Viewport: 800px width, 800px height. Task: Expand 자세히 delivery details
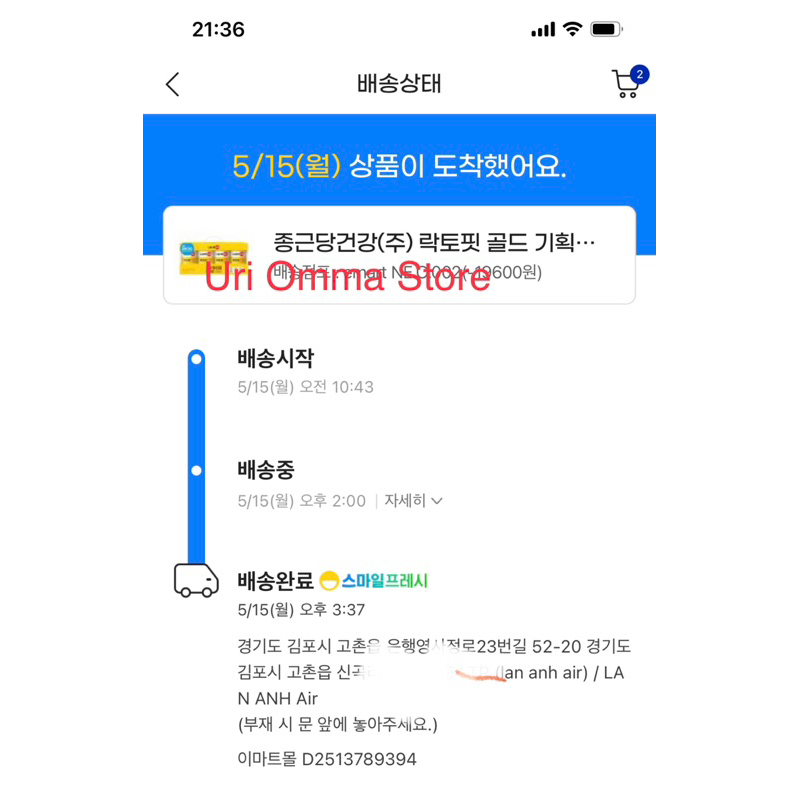tap(413, 500)
